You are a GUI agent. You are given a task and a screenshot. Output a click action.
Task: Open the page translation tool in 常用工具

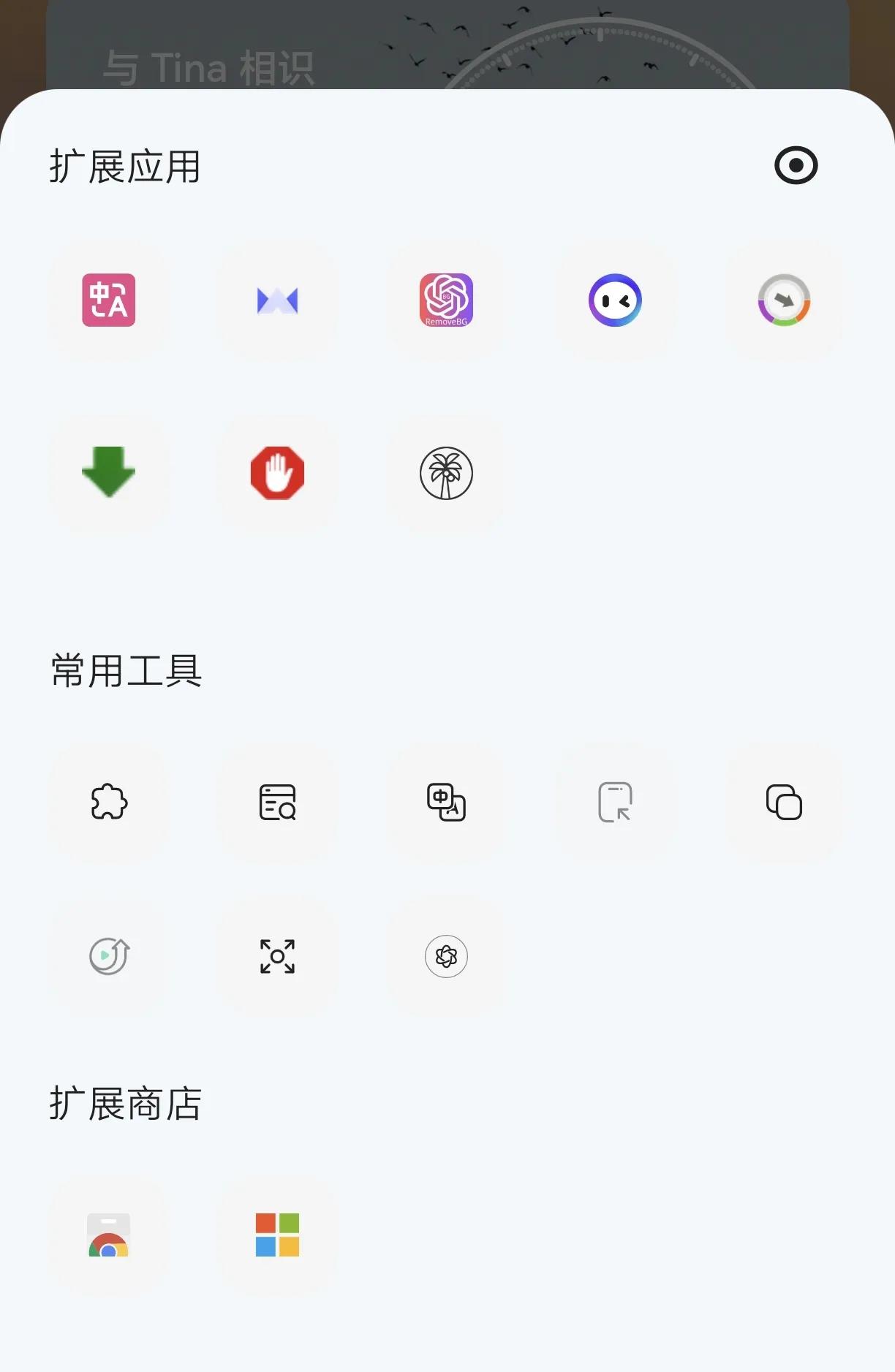pyautogui.click(x=447, y=802)
